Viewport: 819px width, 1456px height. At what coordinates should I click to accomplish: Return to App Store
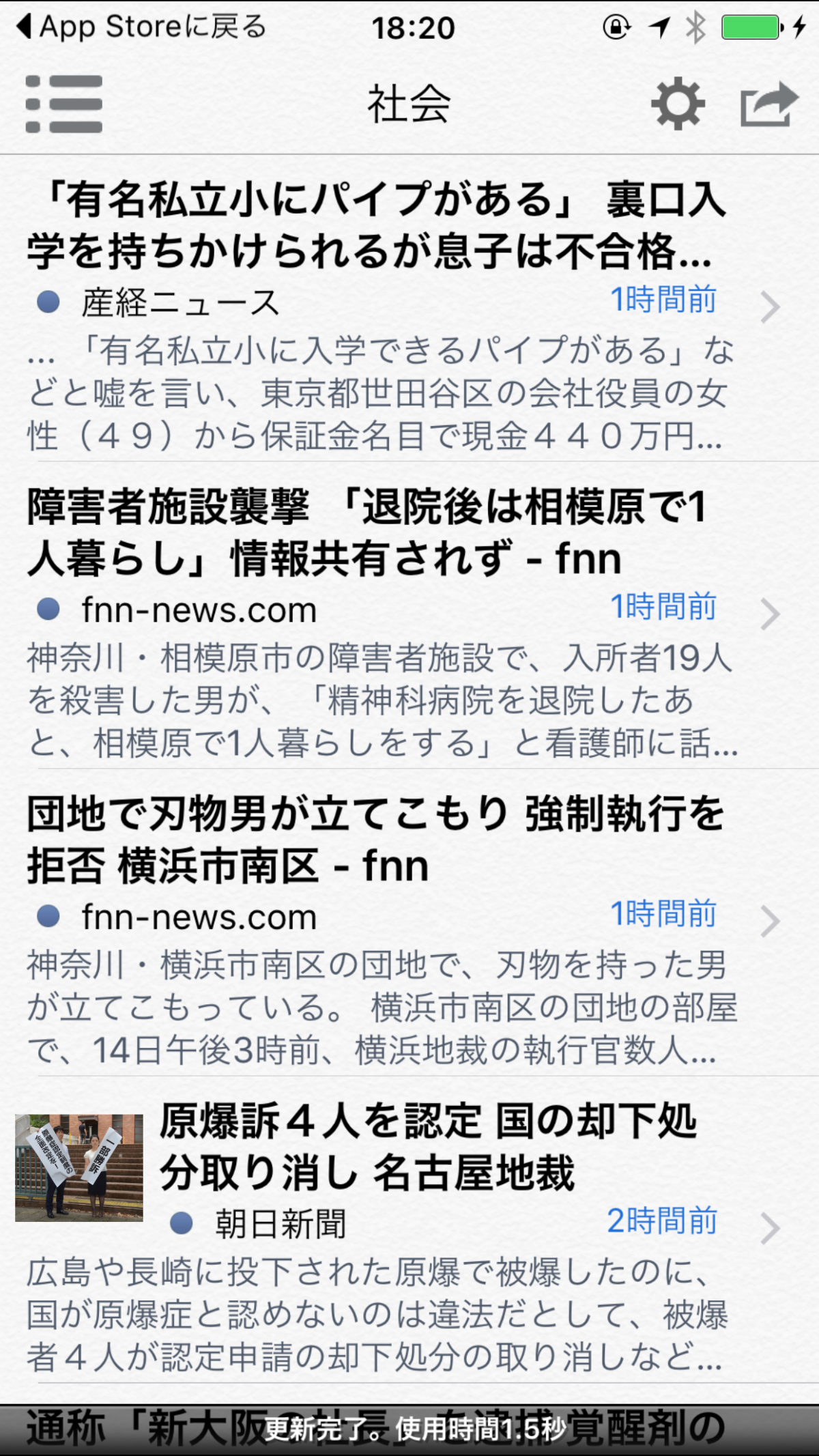(x=141, y=27)
